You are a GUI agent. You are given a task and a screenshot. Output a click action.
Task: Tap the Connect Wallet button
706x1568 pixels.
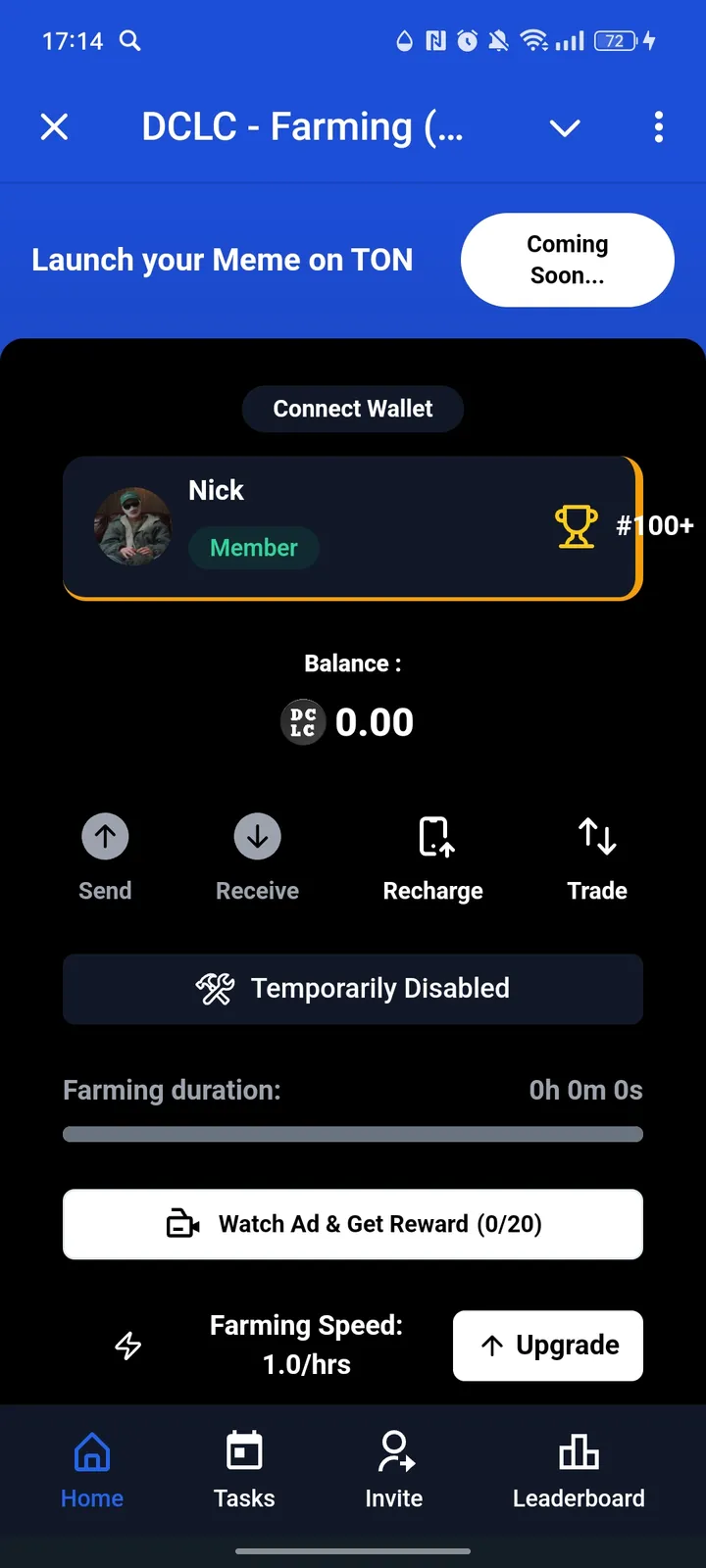tap(353, 409)
